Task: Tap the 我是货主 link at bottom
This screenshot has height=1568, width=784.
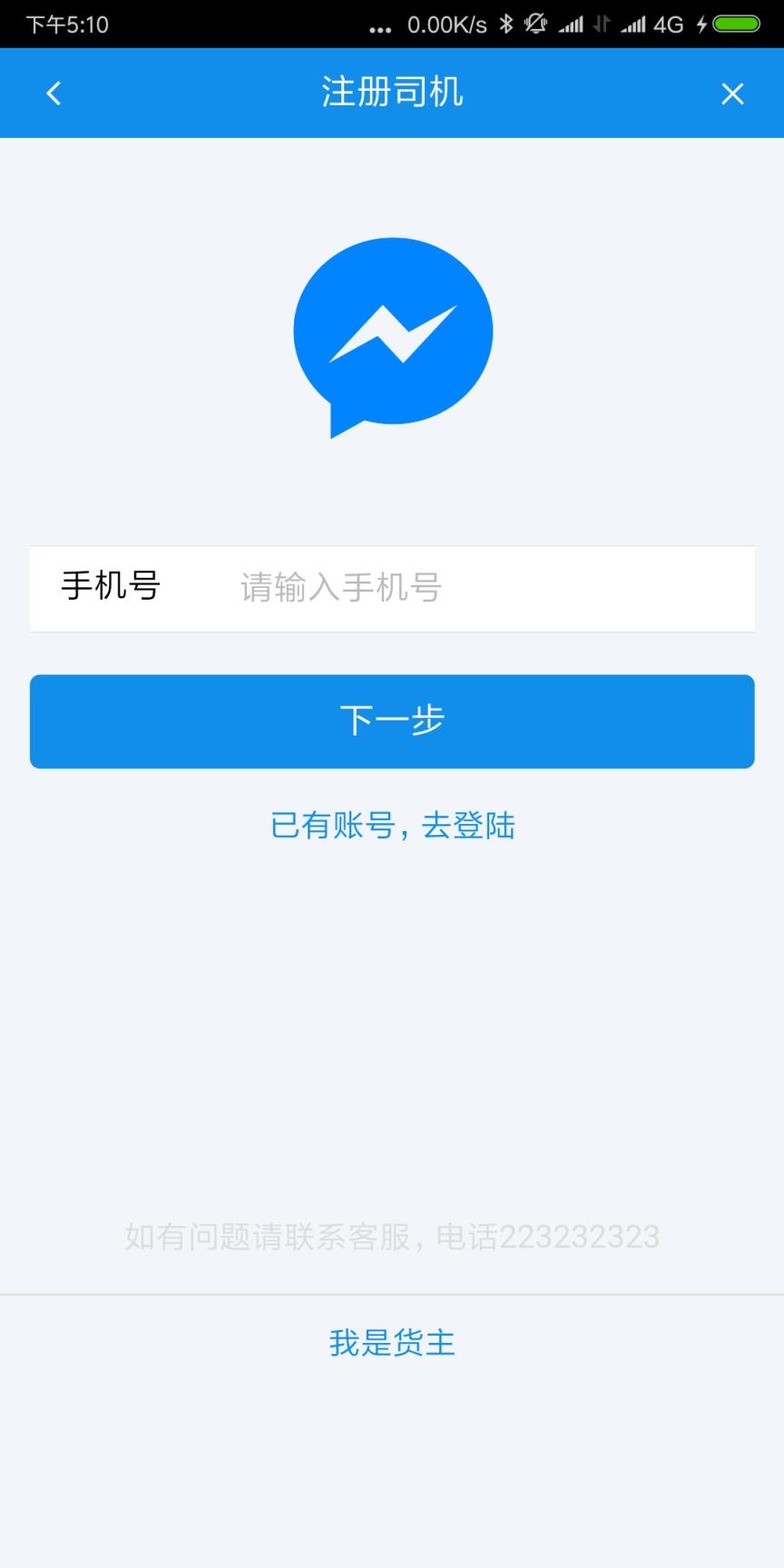Action: click(x=392, y=1345)
